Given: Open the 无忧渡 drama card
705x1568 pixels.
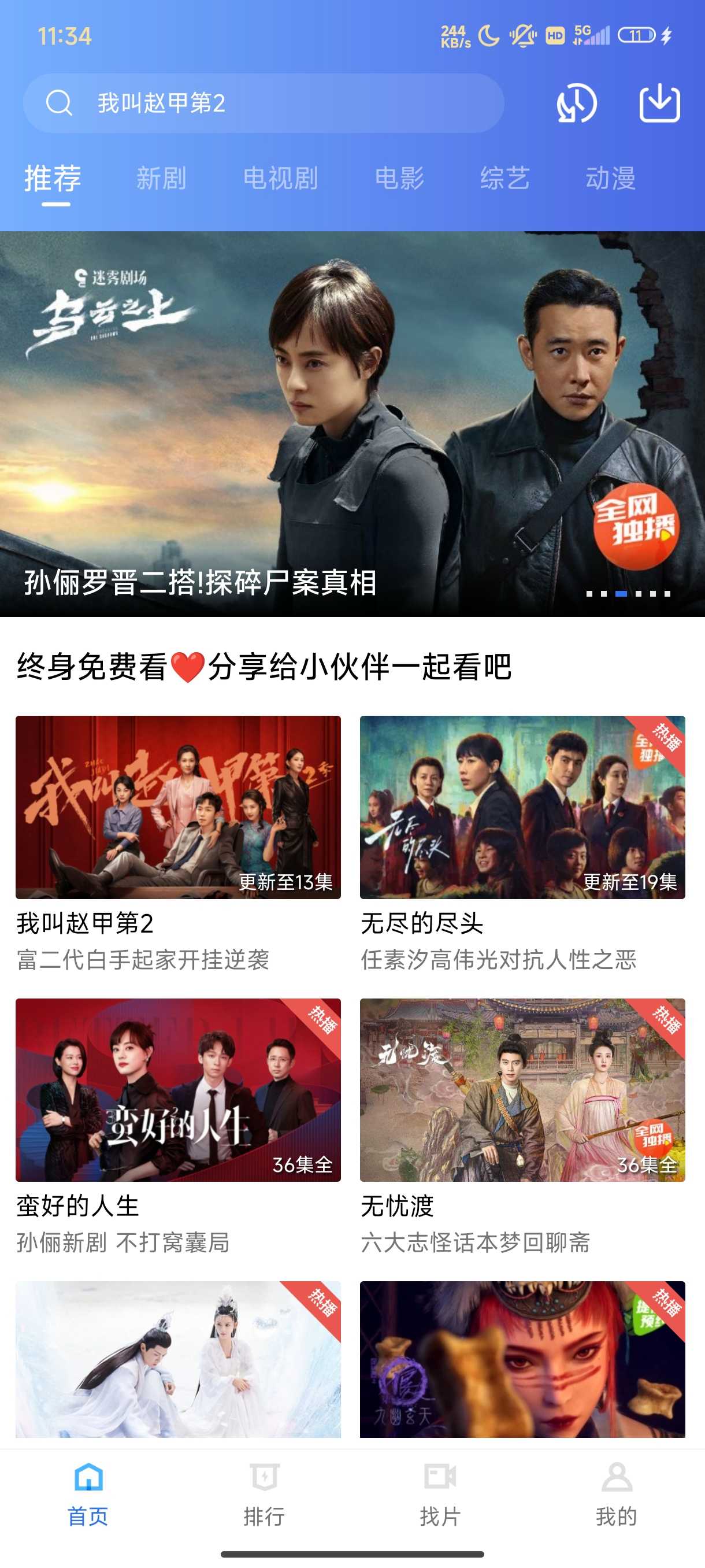Looking at the screenshot, I should pos(522,1090).
